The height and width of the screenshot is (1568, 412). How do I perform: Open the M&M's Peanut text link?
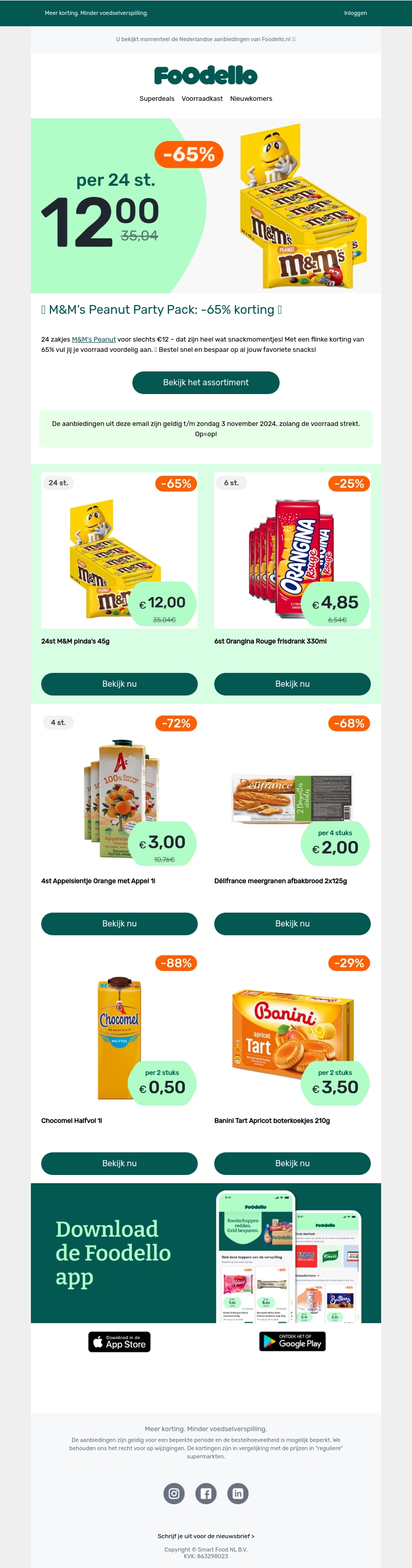click(x=94, y=340)
